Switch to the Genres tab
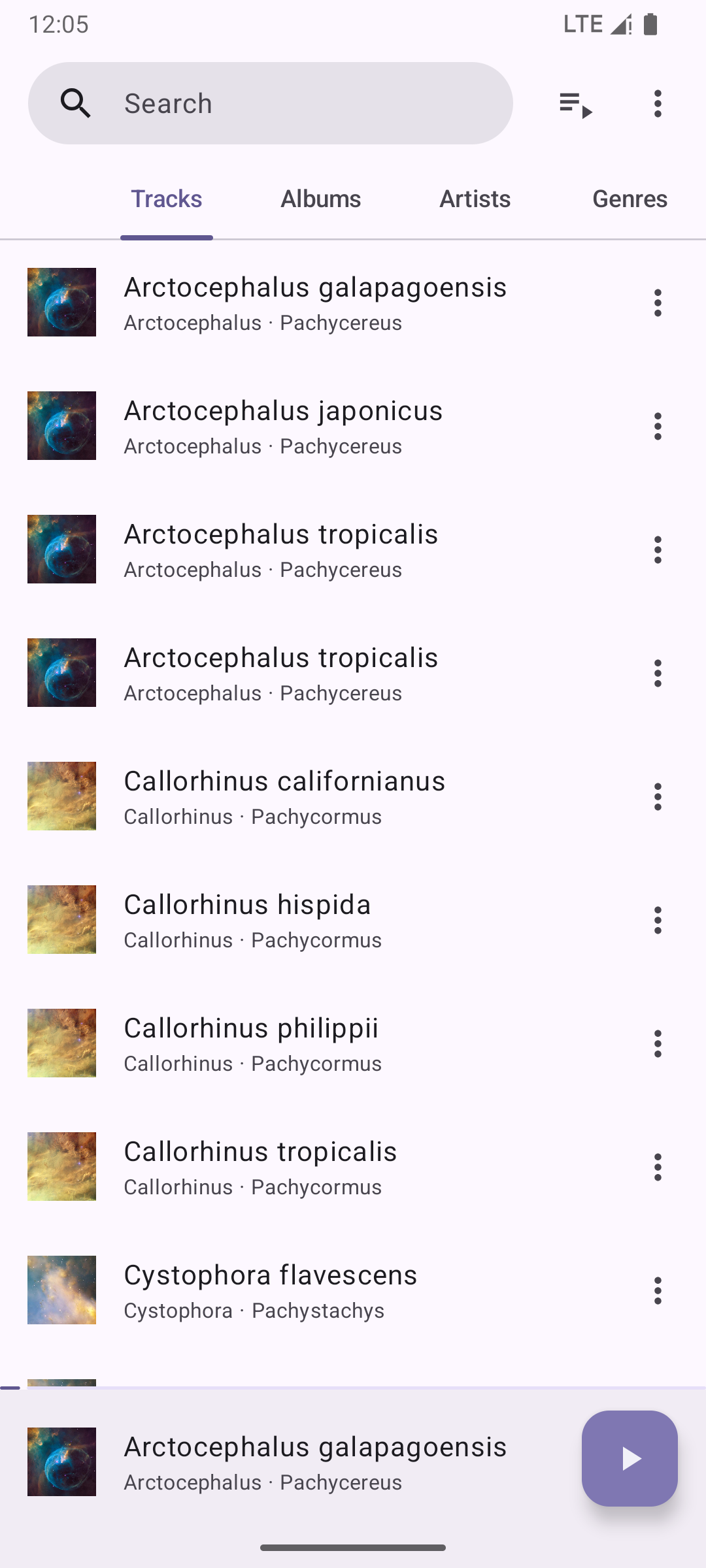This screenshot has height=1568, width=706. pyautogui.click(x=629, y=199)
